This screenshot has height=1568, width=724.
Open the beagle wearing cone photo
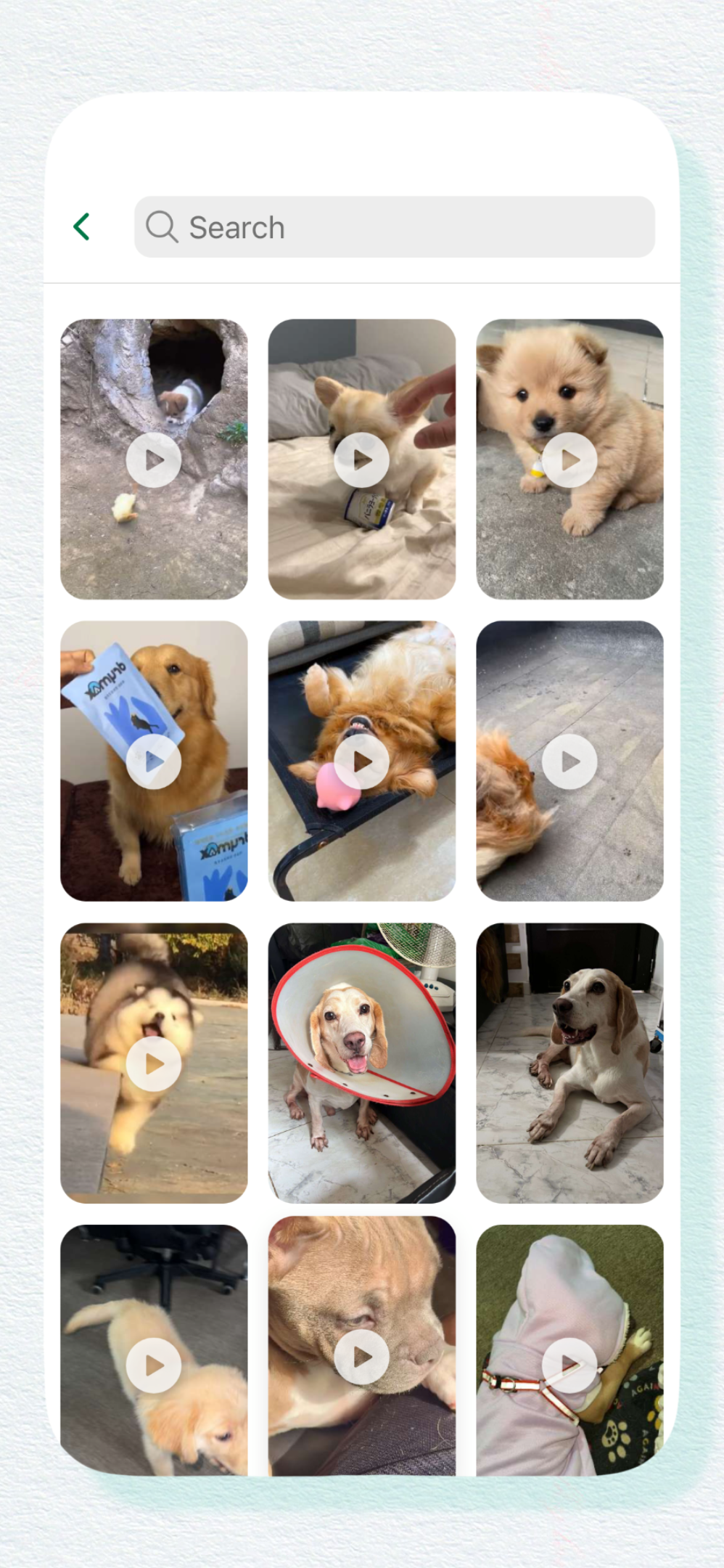361,1063
